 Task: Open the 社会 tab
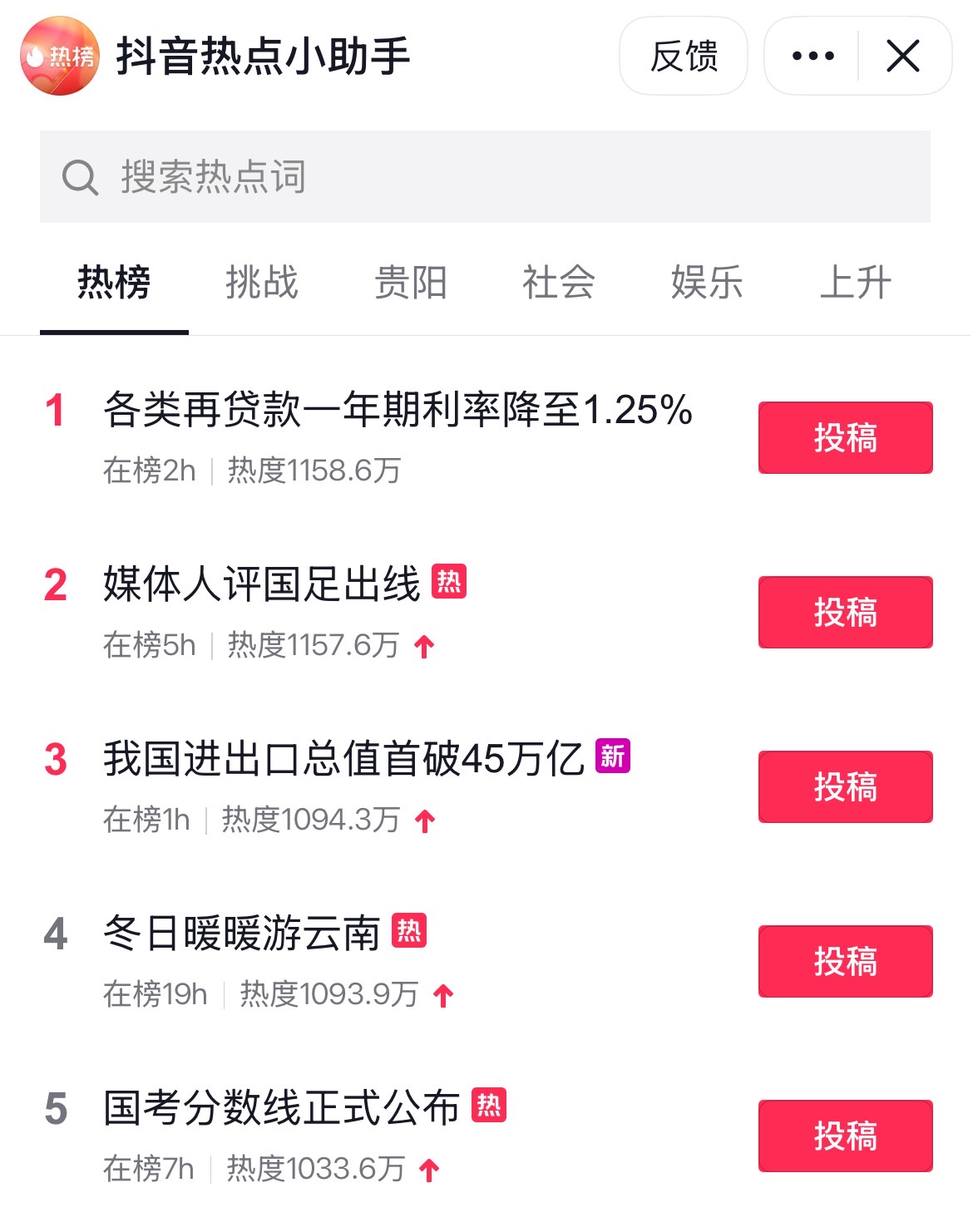(559, 283)
